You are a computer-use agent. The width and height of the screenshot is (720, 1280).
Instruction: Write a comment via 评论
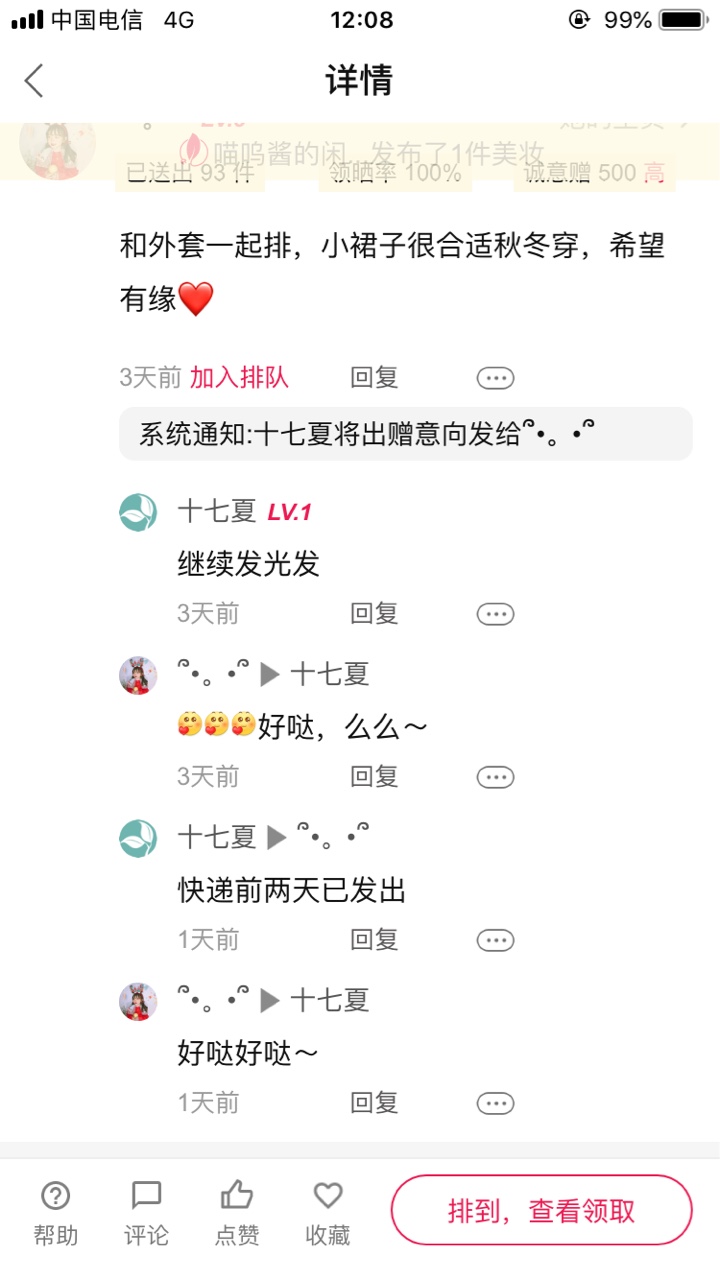click(x=146, y=1212)
